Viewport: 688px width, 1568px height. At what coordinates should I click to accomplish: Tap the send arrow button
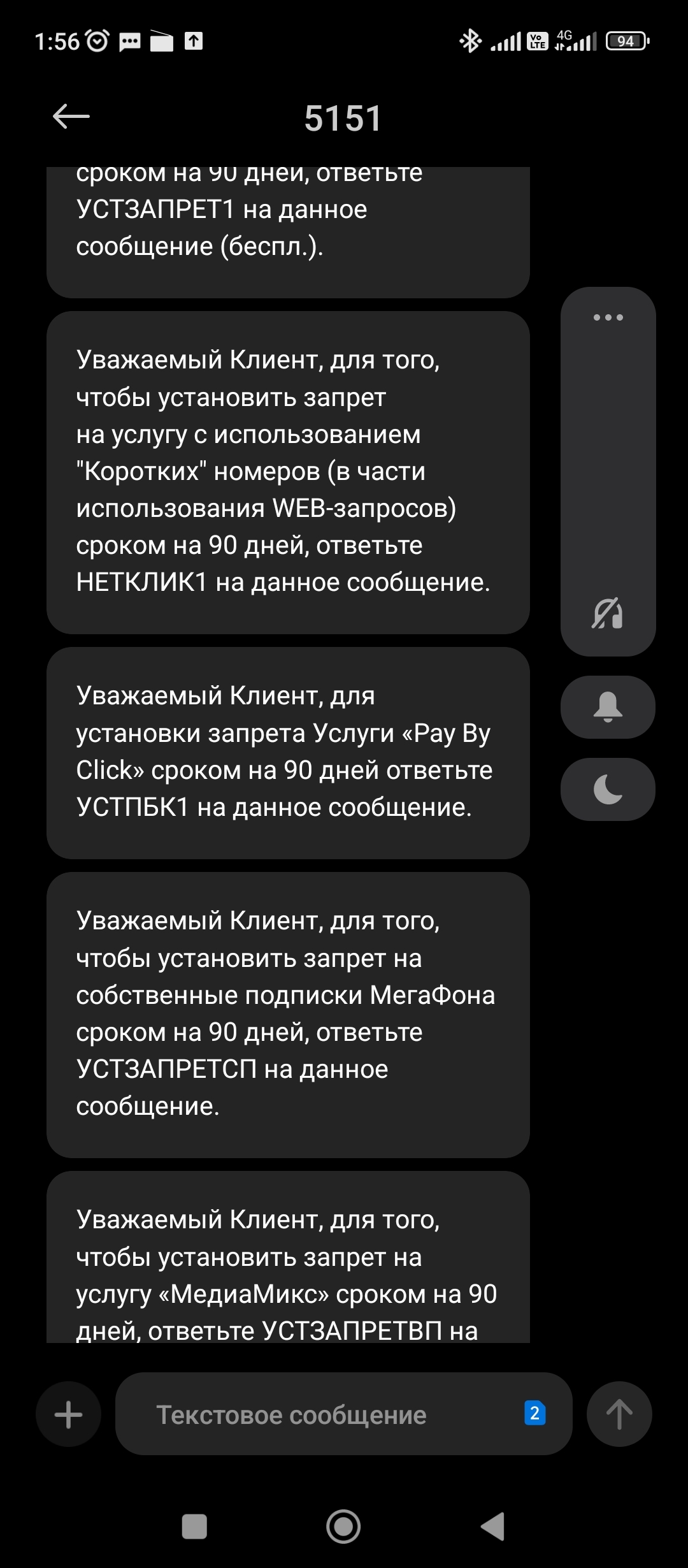click(619, 1414)
